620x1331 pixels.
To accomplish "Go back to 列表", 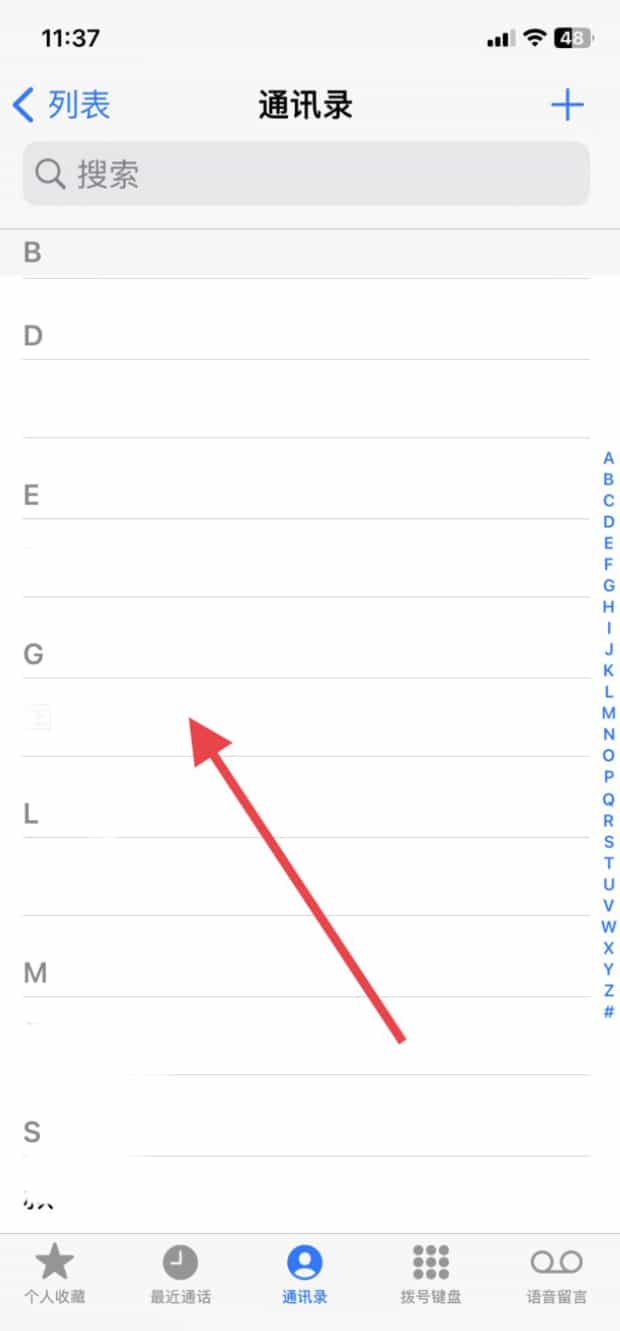I will pos(61,104).
